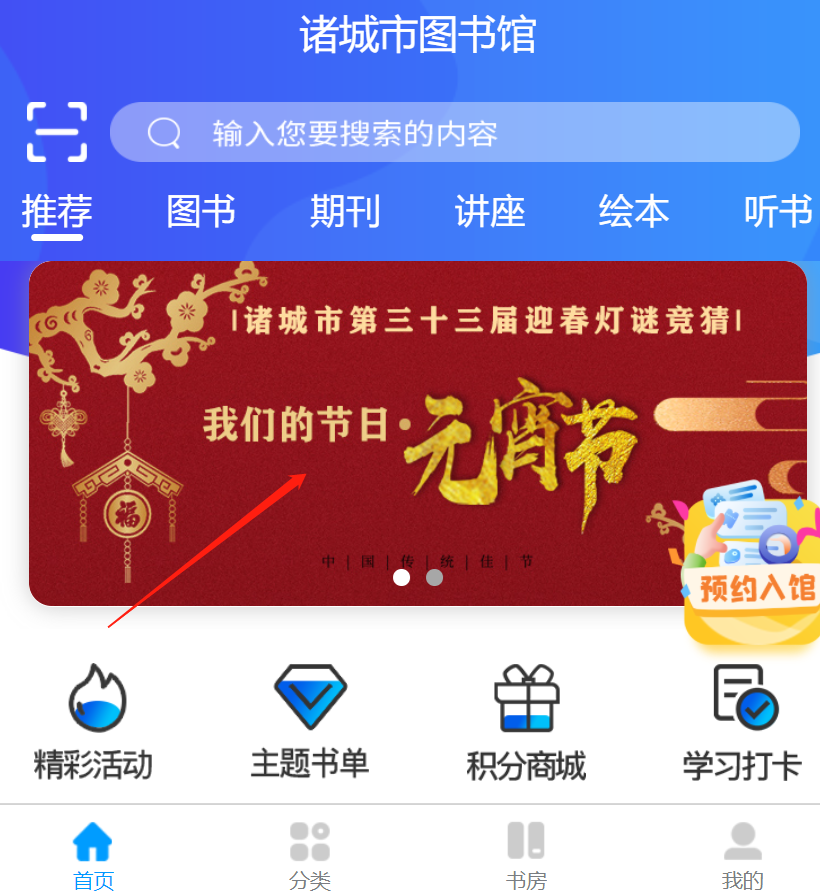The image size is (820, 891).
Task: Switch to the 绘本 tab
Action: pyautogui.click(x=634, y=212)
